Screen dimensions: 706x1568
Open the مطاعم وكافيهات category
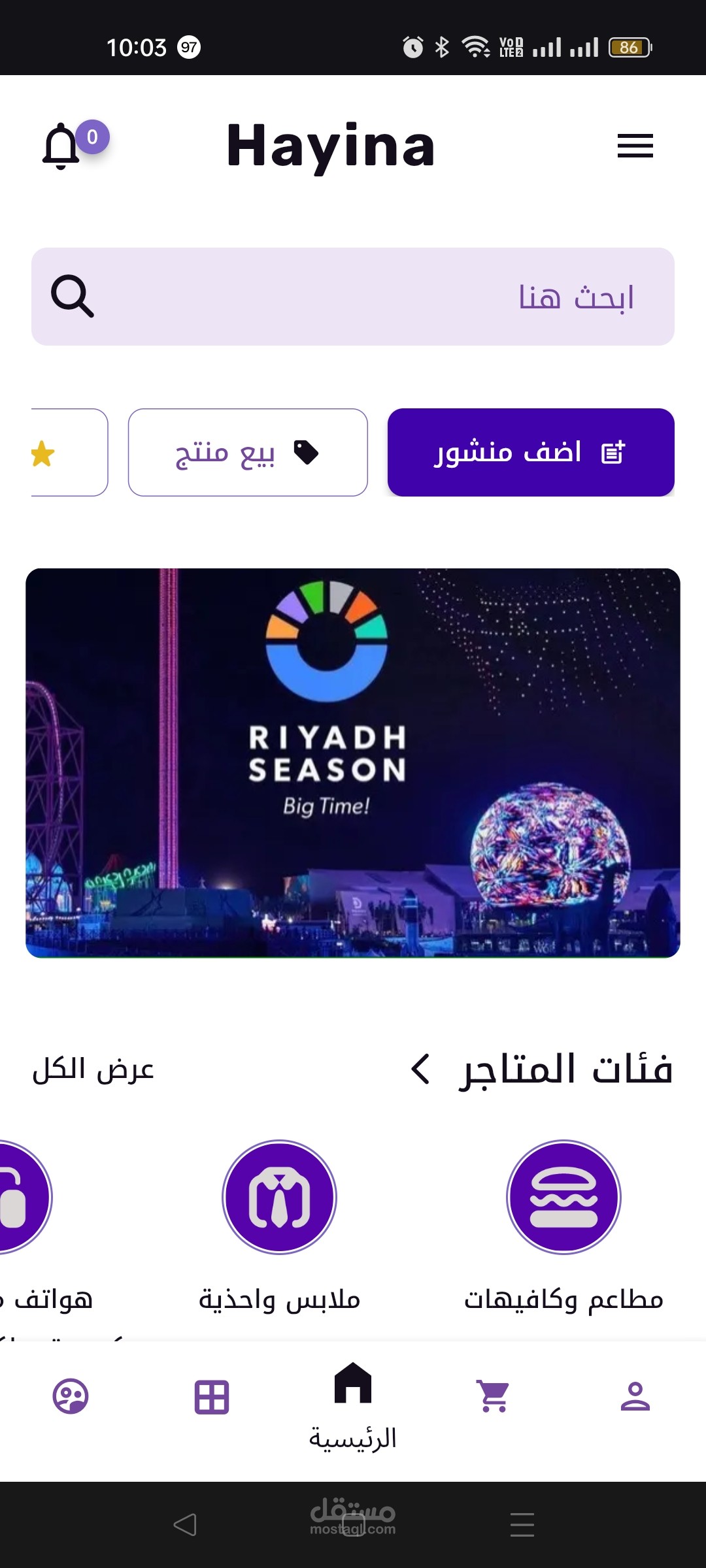pyautogui.click(x=563, y=1197)
